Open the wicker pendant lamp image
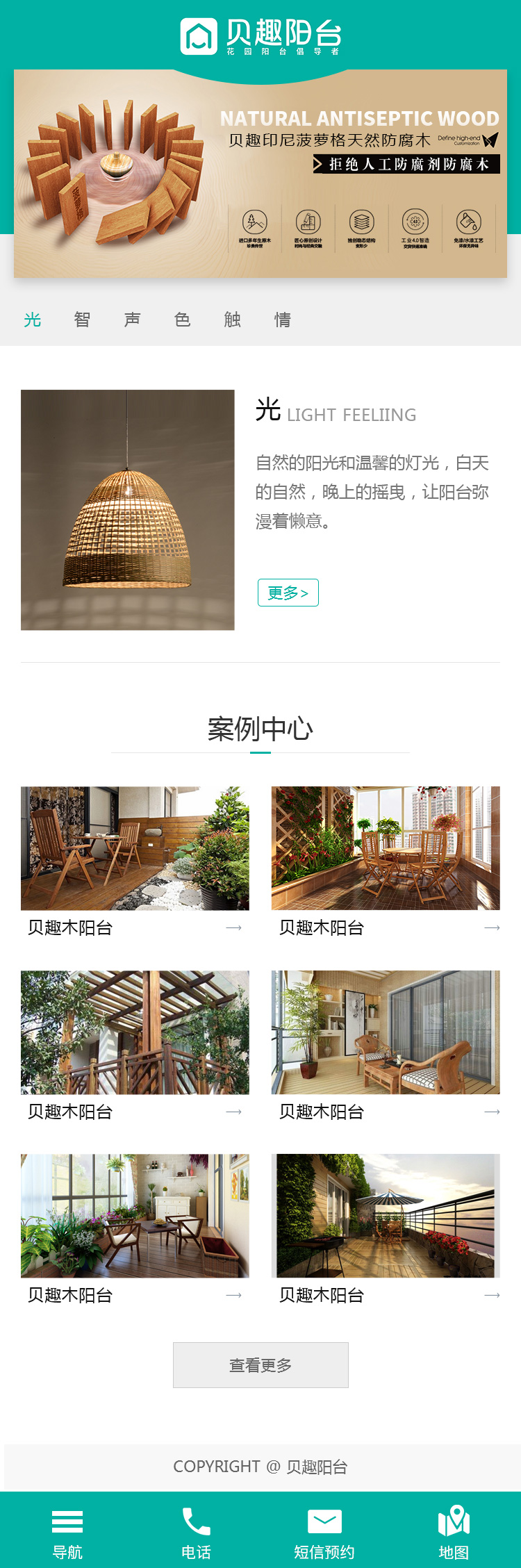 point(128,510)
